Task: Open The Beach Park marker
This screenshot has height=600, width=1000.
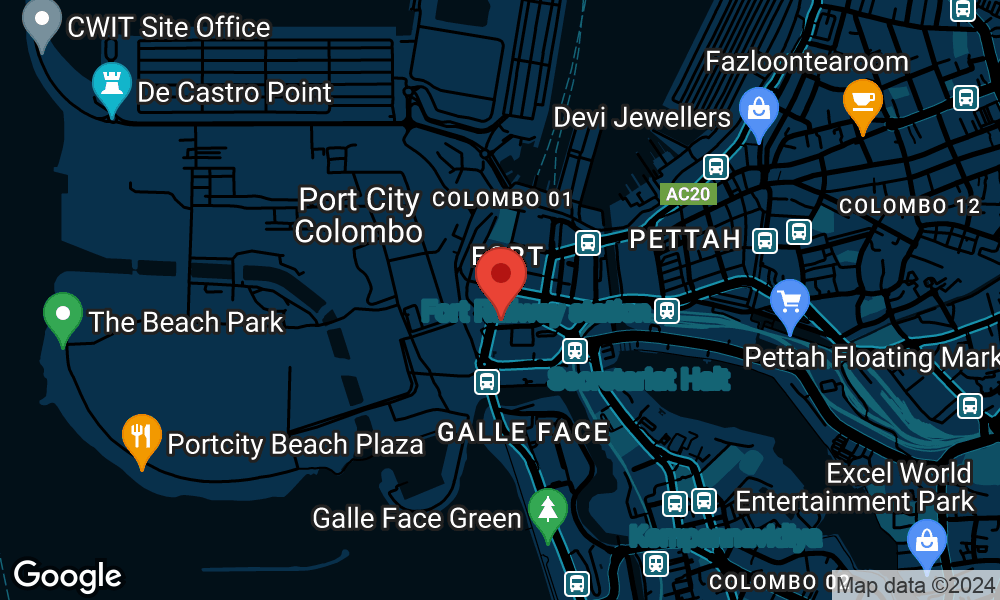Action: tap(63, 316)
